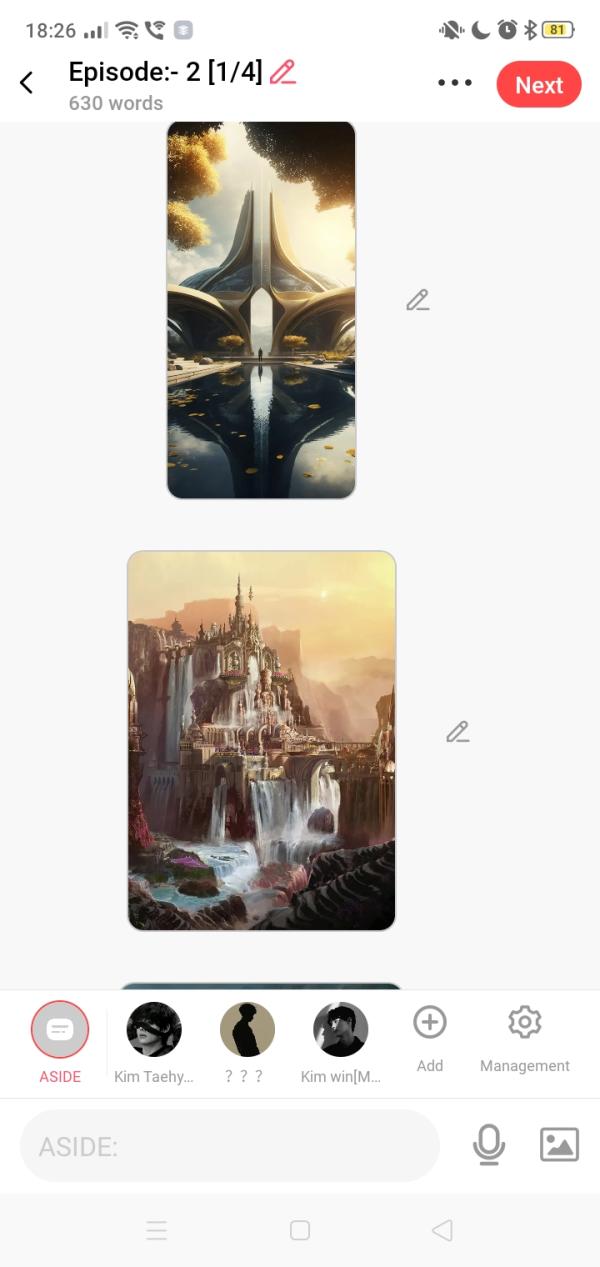Viewport: 600px width, 1267px height.
Task: Insert a picture with the image icon
Action: click(559, 1145)
